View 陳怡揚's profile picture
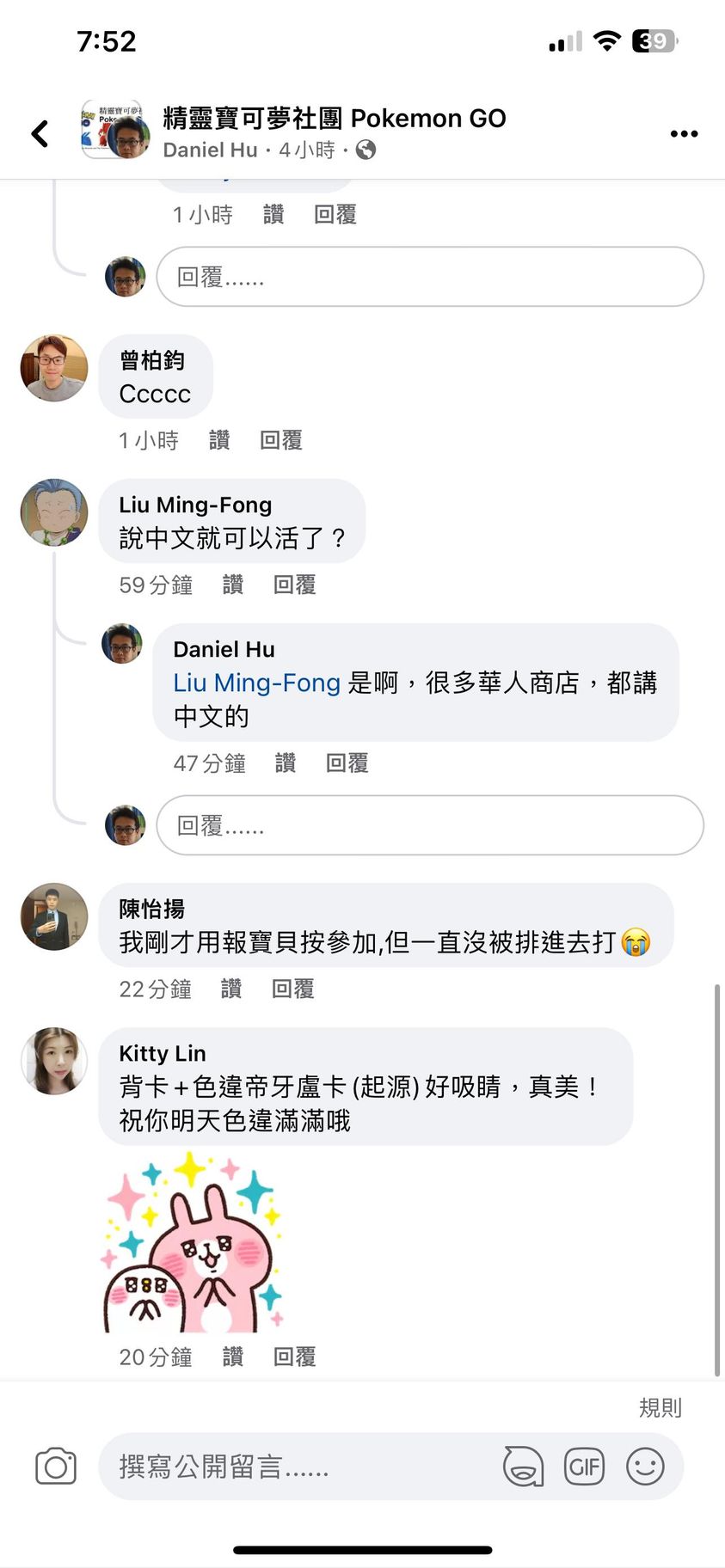Image resolution: width=725 pixels, height=1568 pixels. pyautogui.click(x=54, y=916)
